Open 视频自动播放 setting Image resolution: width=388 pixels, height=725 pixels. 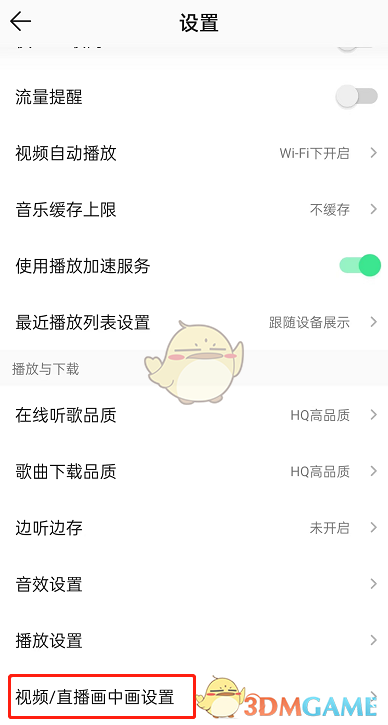pos(194,153)
